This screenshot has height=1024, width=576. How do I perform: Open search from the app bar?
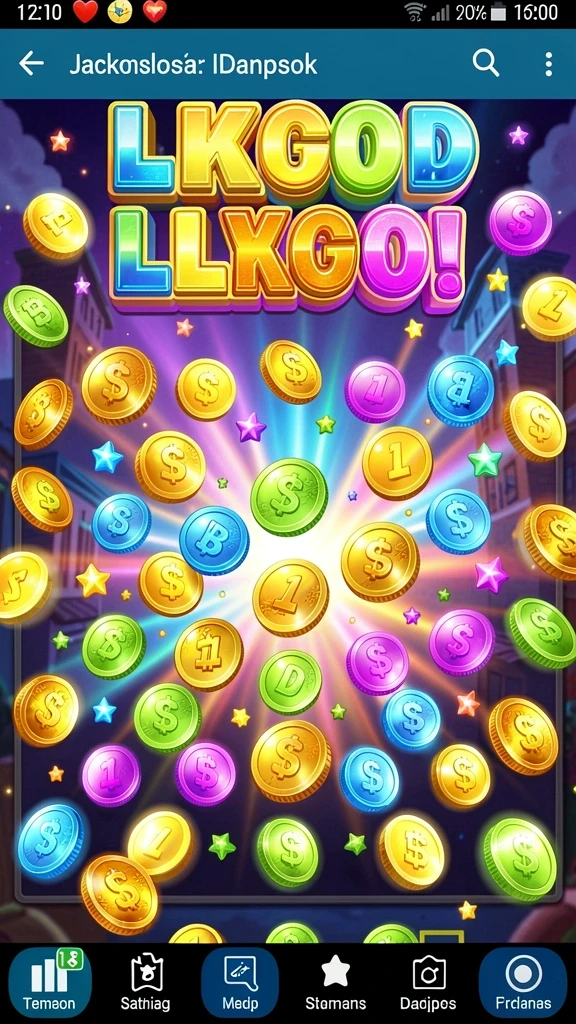pos(486,63)
